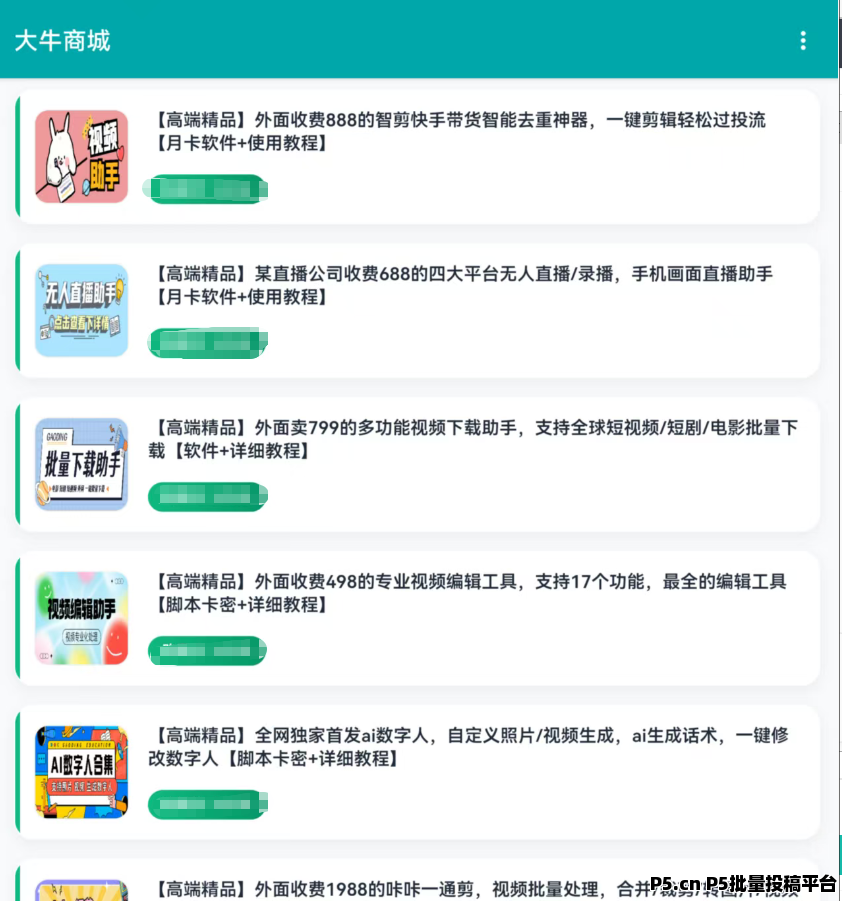Image resolution: width=842 pixels, height=901 pixels.
Task: Open the overflow menu in the app bar
Action: pyautogui.click(x=802, y=40)
